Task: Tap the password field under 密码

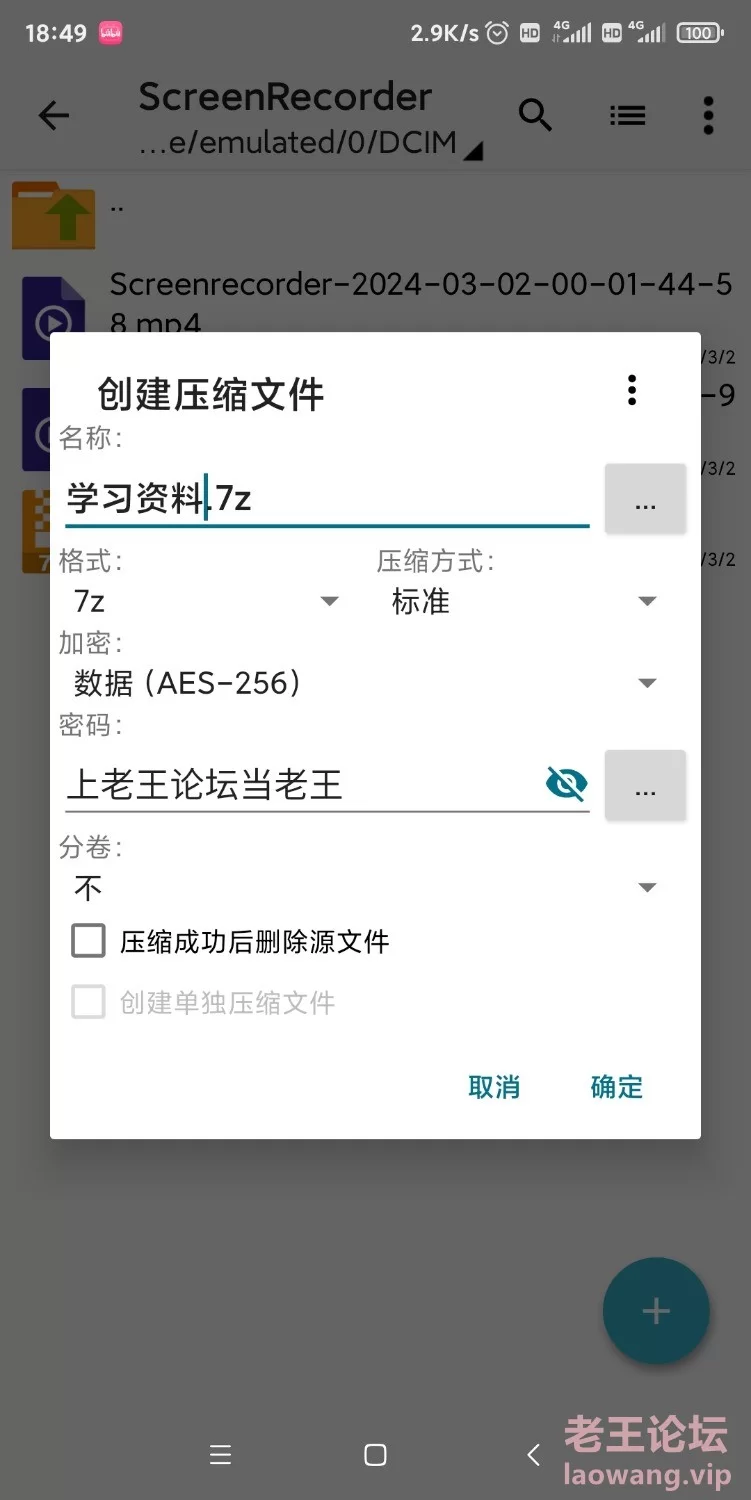Action: pos(300,784)
